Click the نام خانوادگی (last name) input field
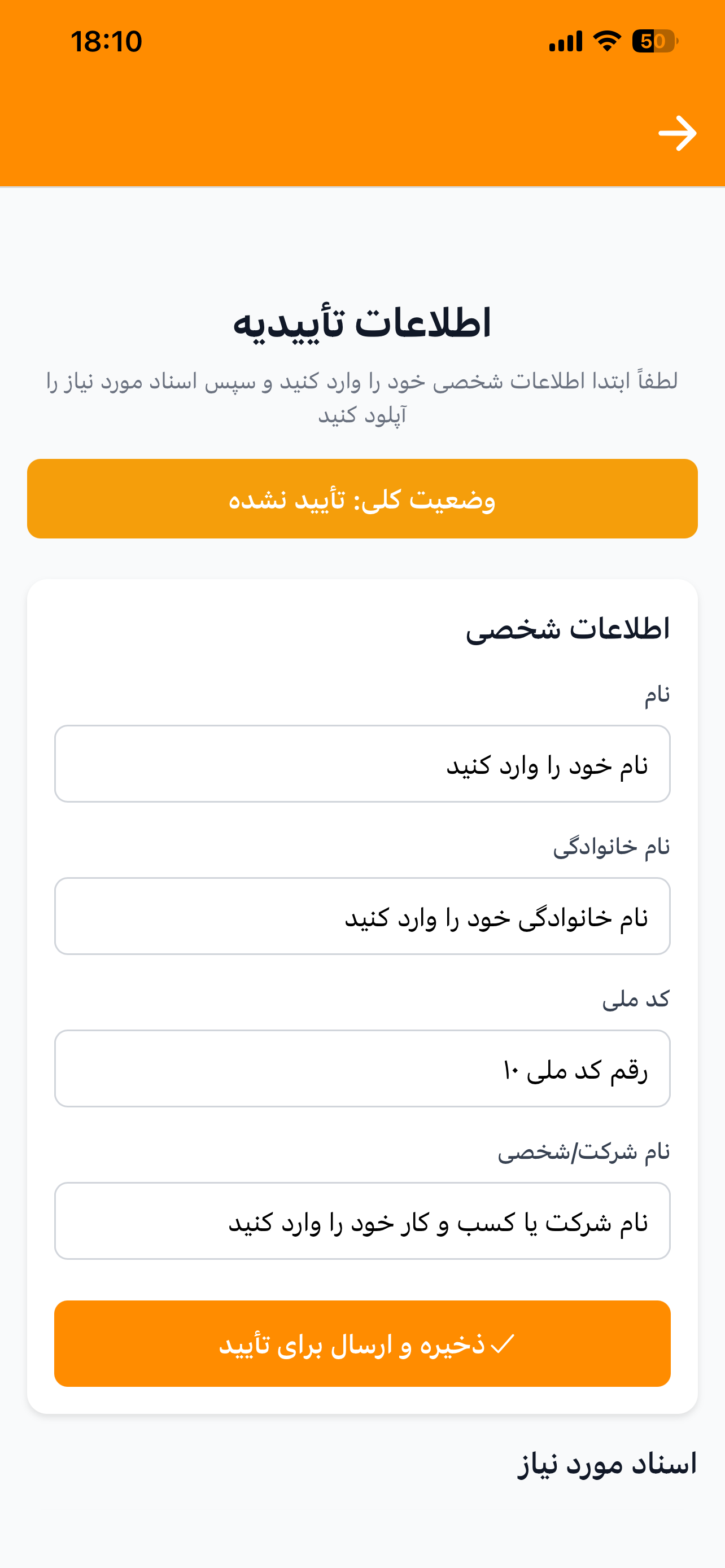725x1568 pixels. pyautogui.click(x=361, y=916)
